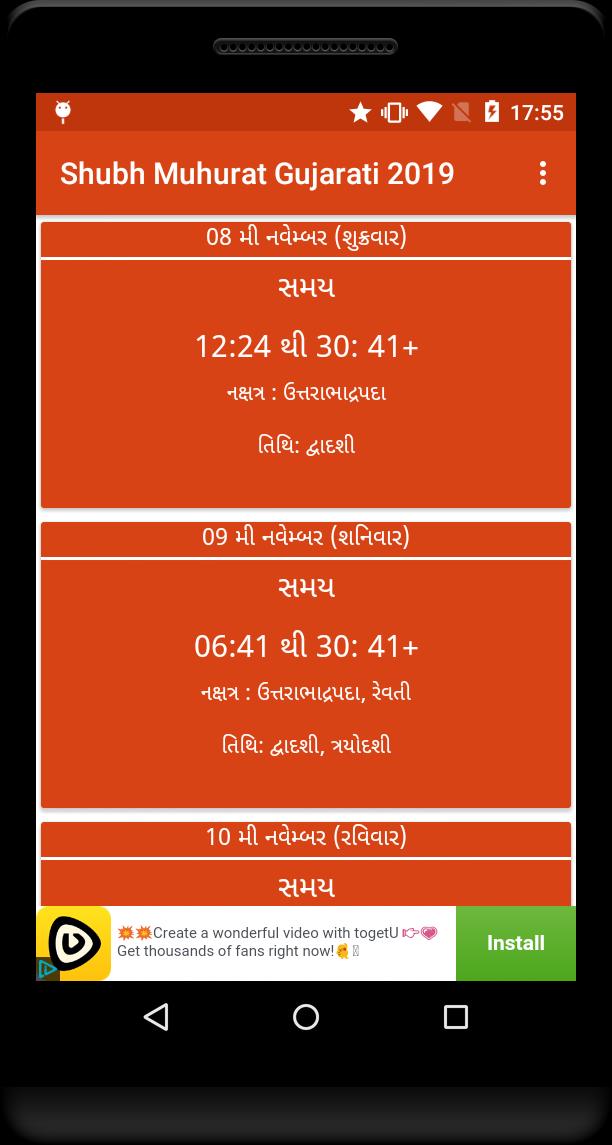
Task: Tap Install on the ad banner
Action: pyautogui.click(x=515, y=943)
